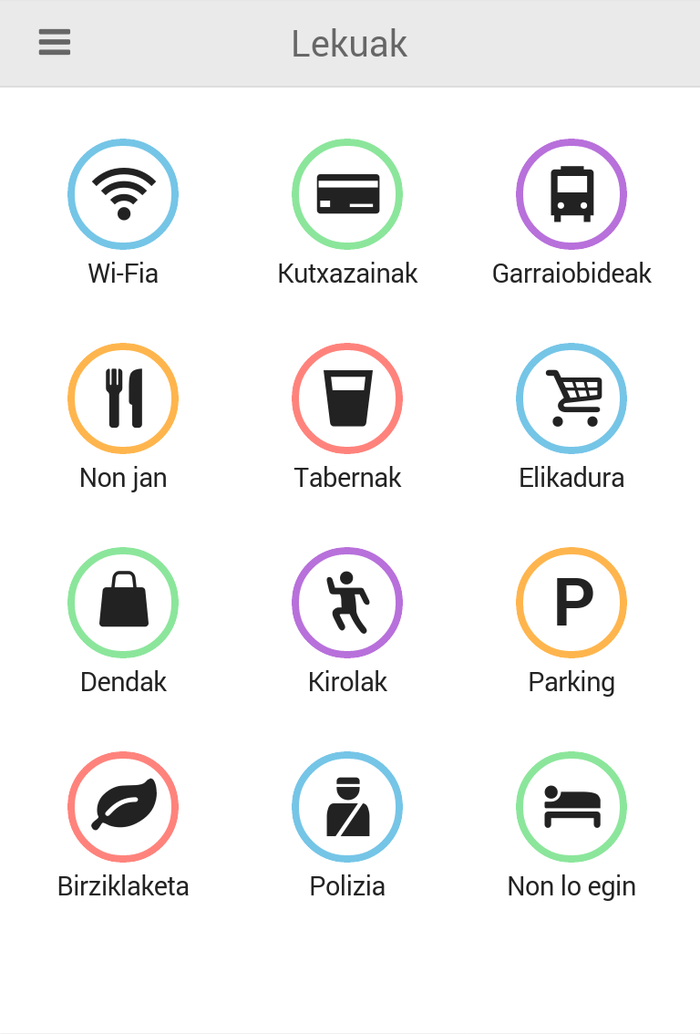
Task: Open the Kirolak sports category
Action: (347, 602)
